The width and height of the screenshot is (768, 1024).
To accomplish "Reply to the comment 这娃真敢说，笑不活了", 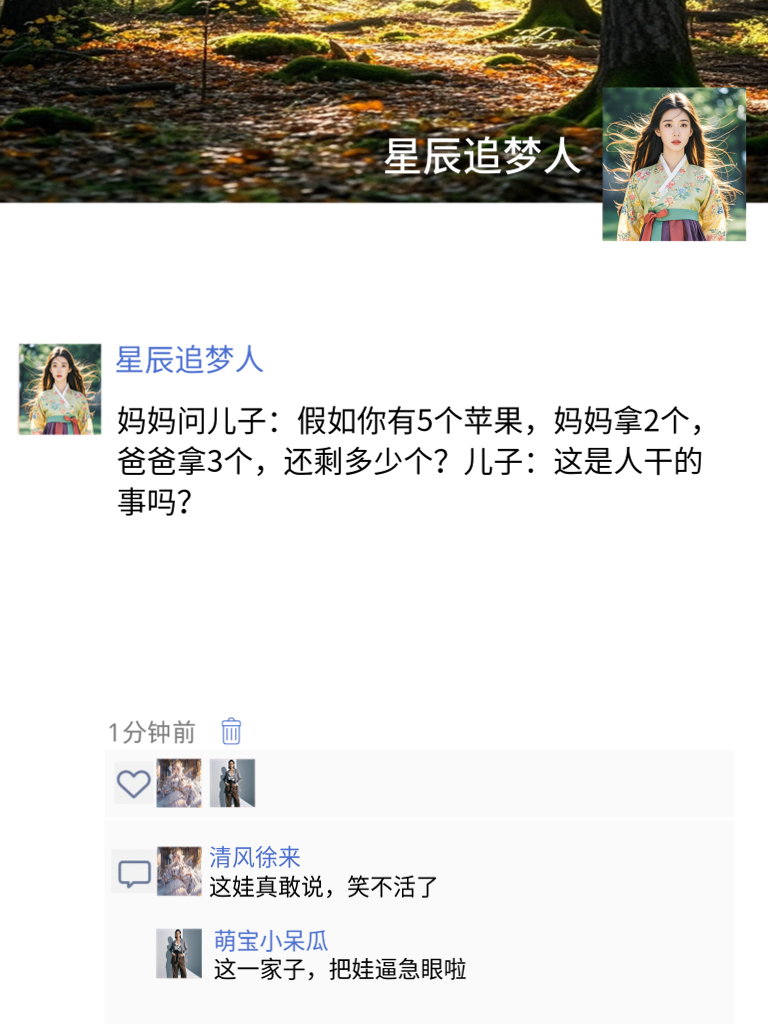I will point(324,886).
